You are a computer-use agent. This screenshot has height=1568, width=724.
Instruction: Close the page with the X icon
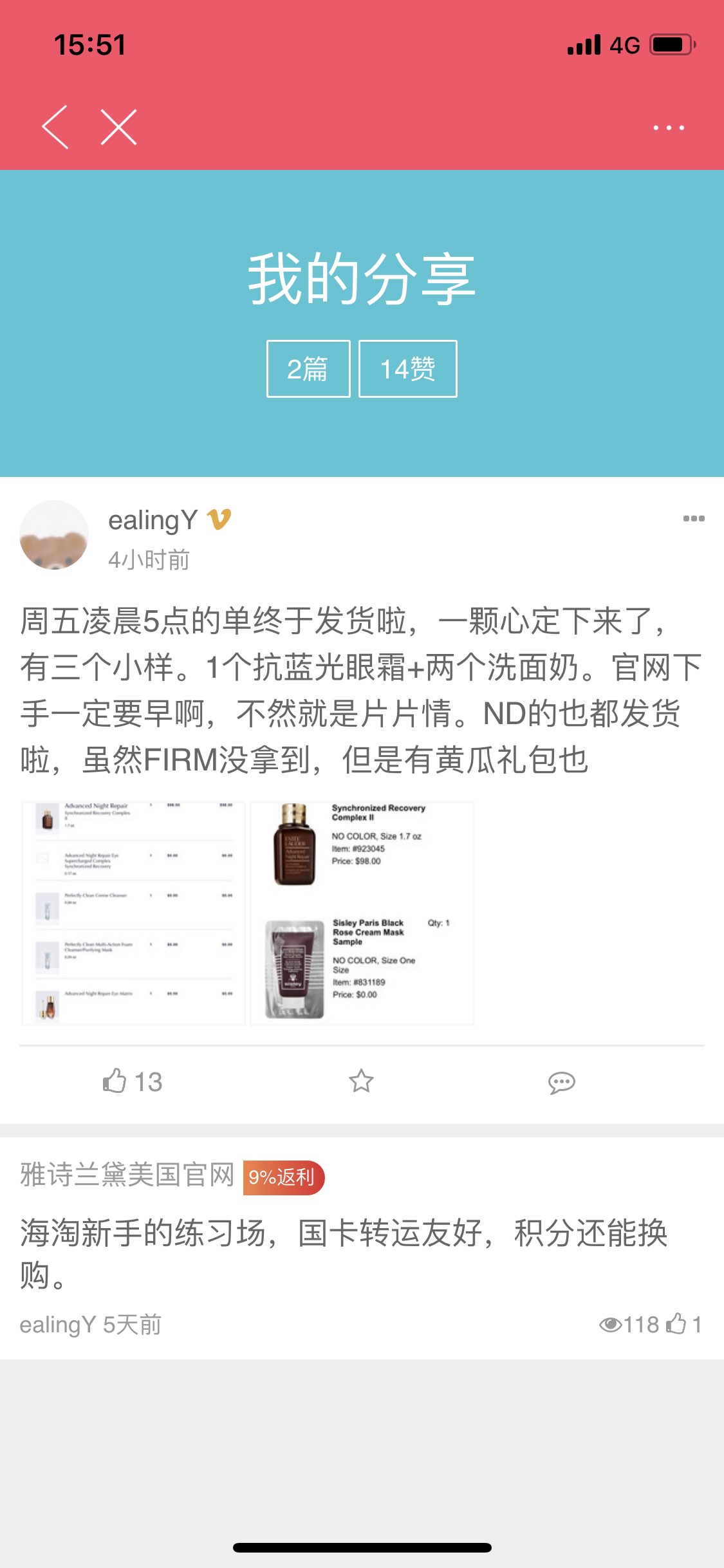click(119, 127)
